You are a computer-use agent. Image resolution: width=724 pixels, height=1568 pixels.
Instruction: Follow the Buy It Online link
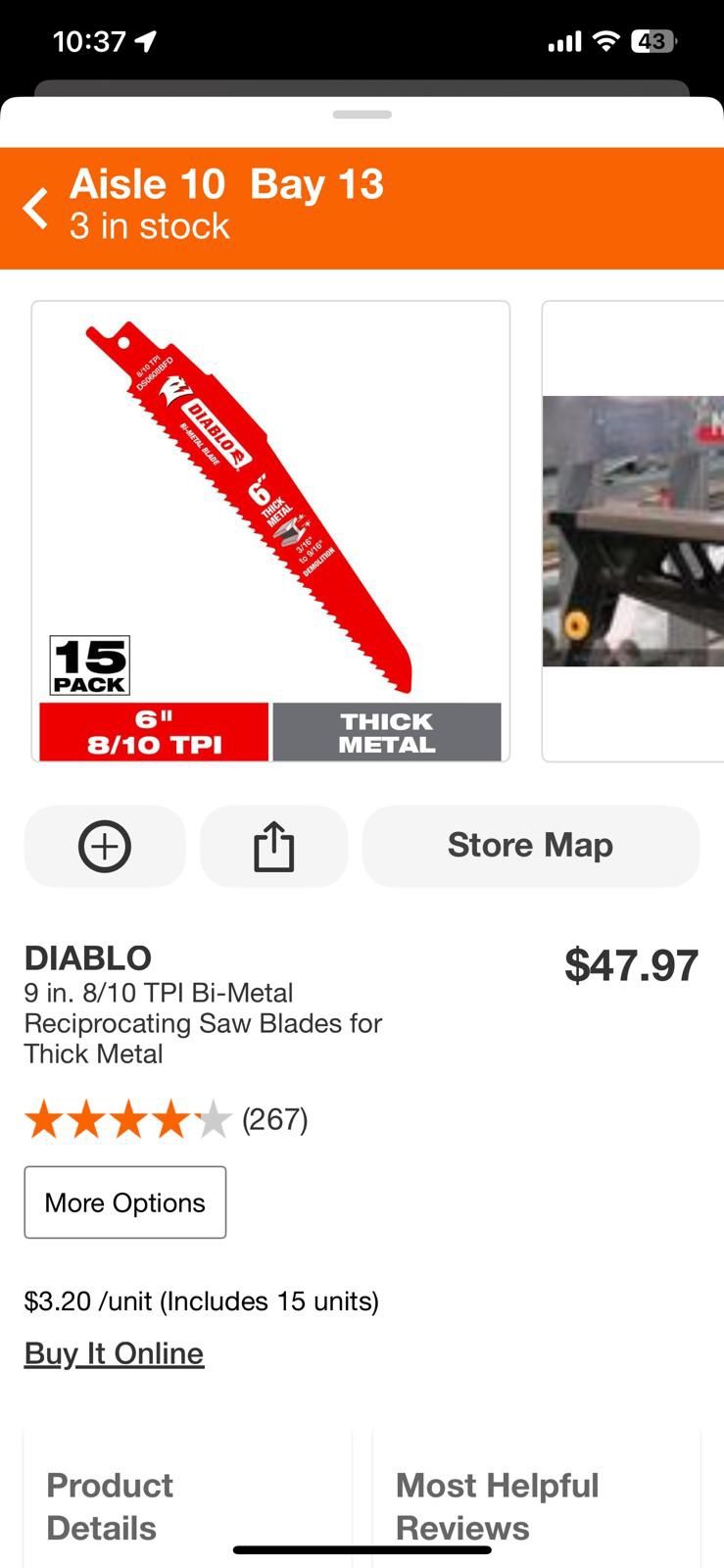(115, 1353)
